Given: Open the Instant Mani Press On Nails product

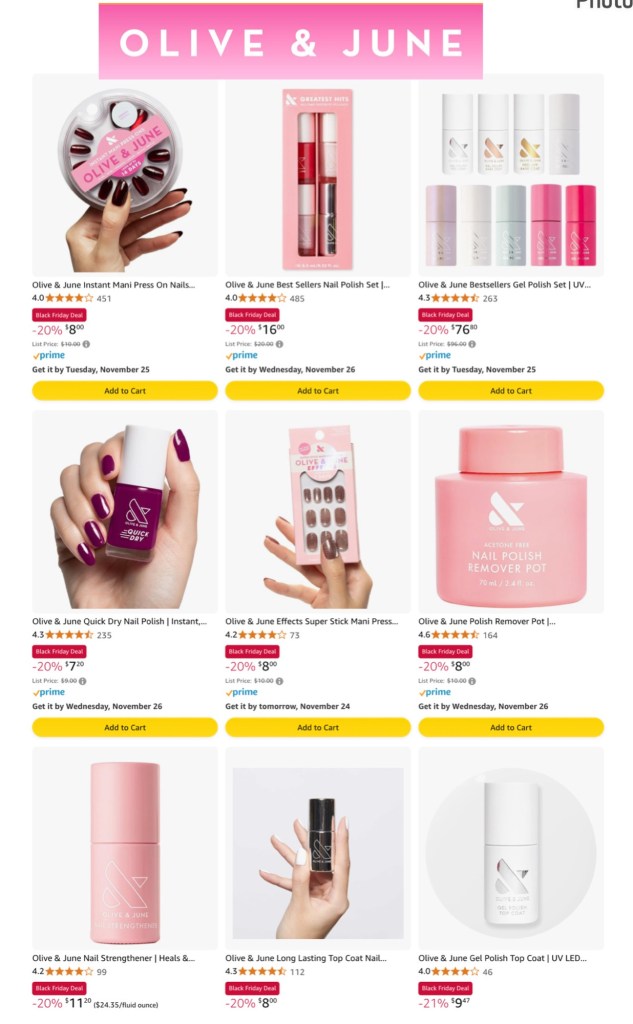Looking at the screenshot, I should coord(125,175).
